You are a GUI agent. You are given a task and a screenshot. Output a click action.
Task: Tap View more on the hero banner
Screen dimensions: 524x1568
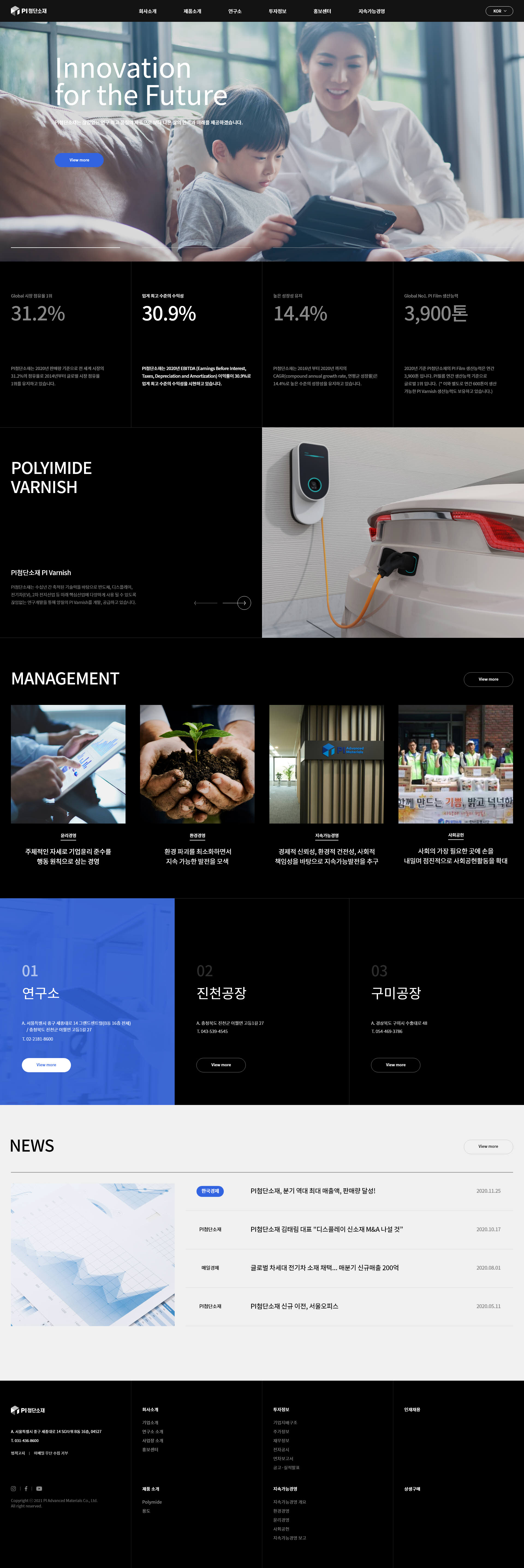(x=79, y=160)
